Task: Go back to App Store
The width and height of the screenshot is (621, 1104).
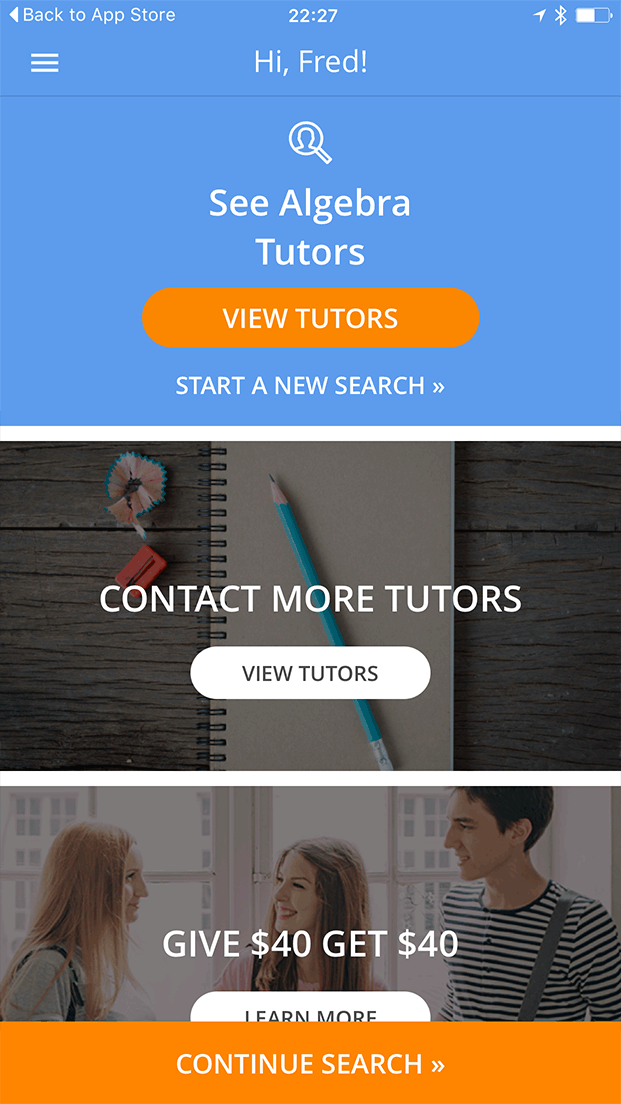Action: (92, 15)
